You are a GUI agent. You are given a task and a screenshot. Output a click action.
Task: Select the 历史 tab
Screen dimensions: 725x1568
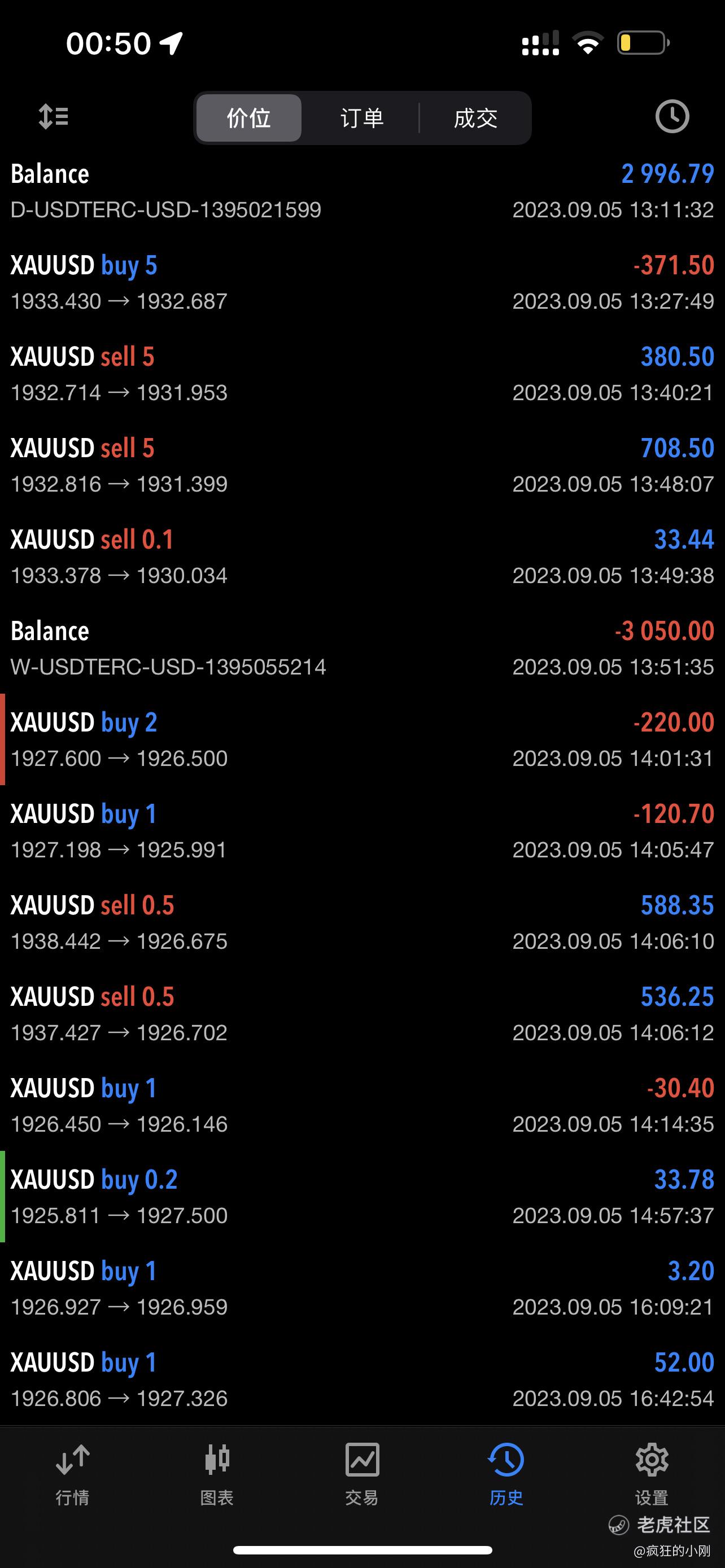[x=506, y=1471]
